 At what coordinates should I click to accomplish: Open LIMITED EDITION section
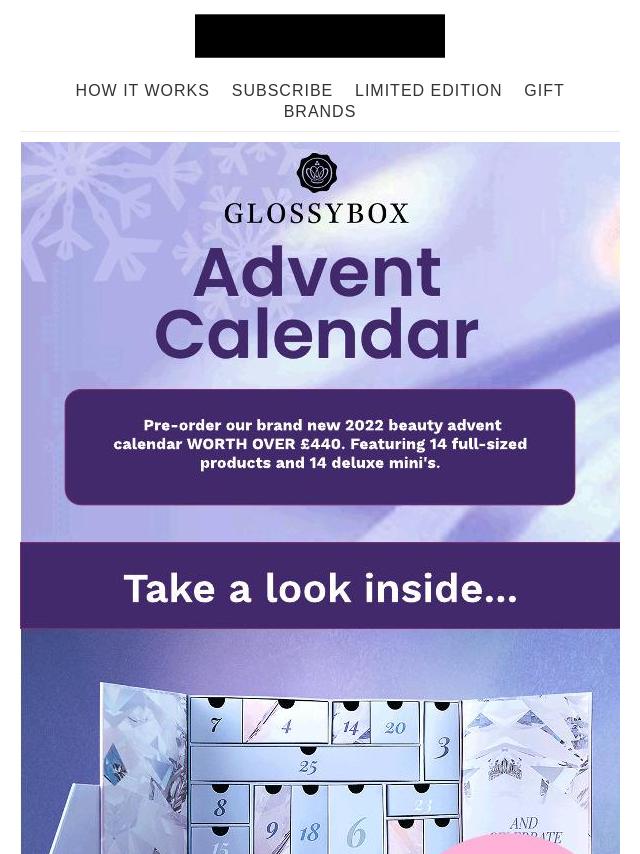(428, 90)
